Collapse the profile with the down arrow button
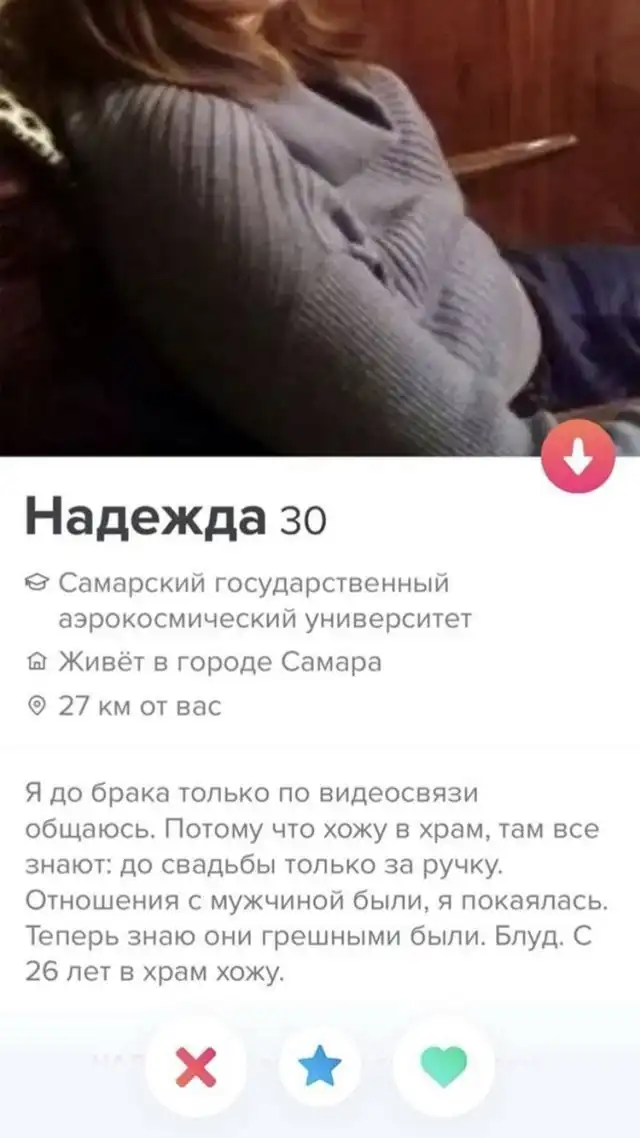640x1138 pixels. [577, 457]
